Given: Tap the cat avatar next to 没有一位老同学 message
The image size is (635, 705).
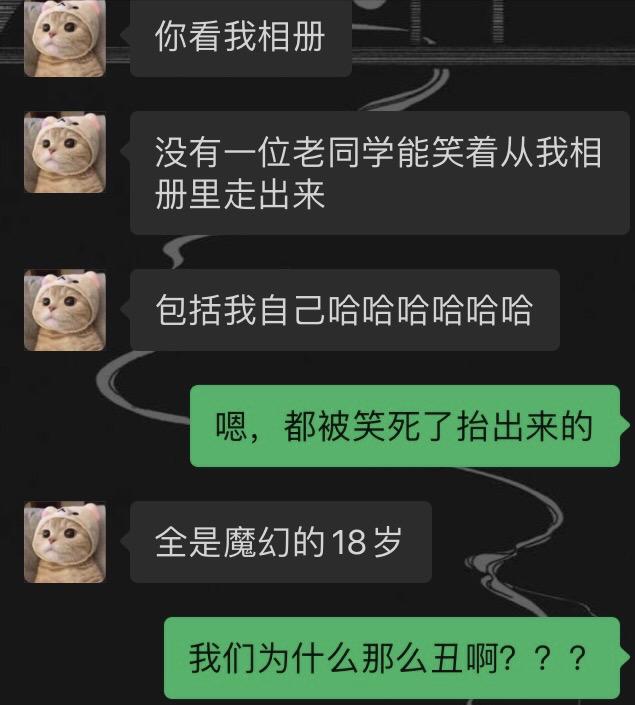Looking at the screenshot, I should (x=65, y=153).
